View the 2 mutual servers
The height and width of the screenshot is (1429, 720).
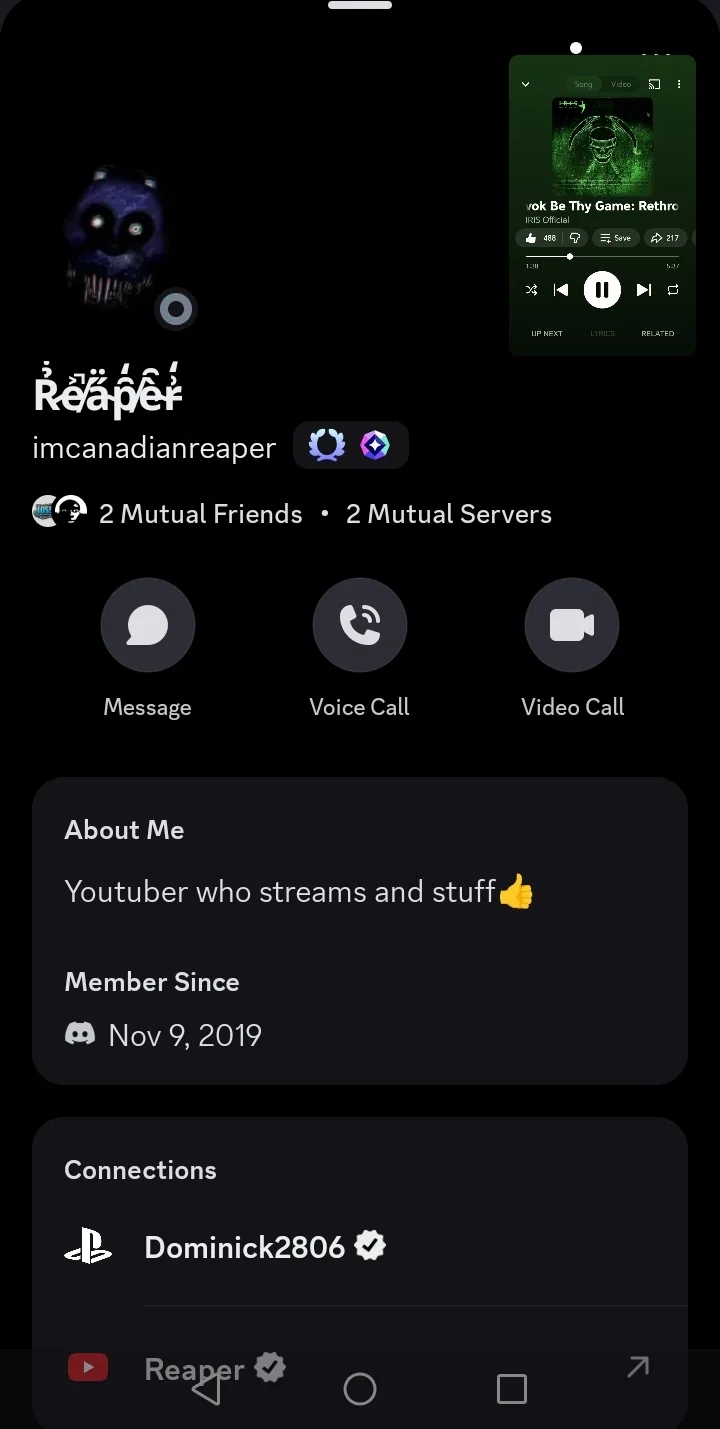pos(448,514)
